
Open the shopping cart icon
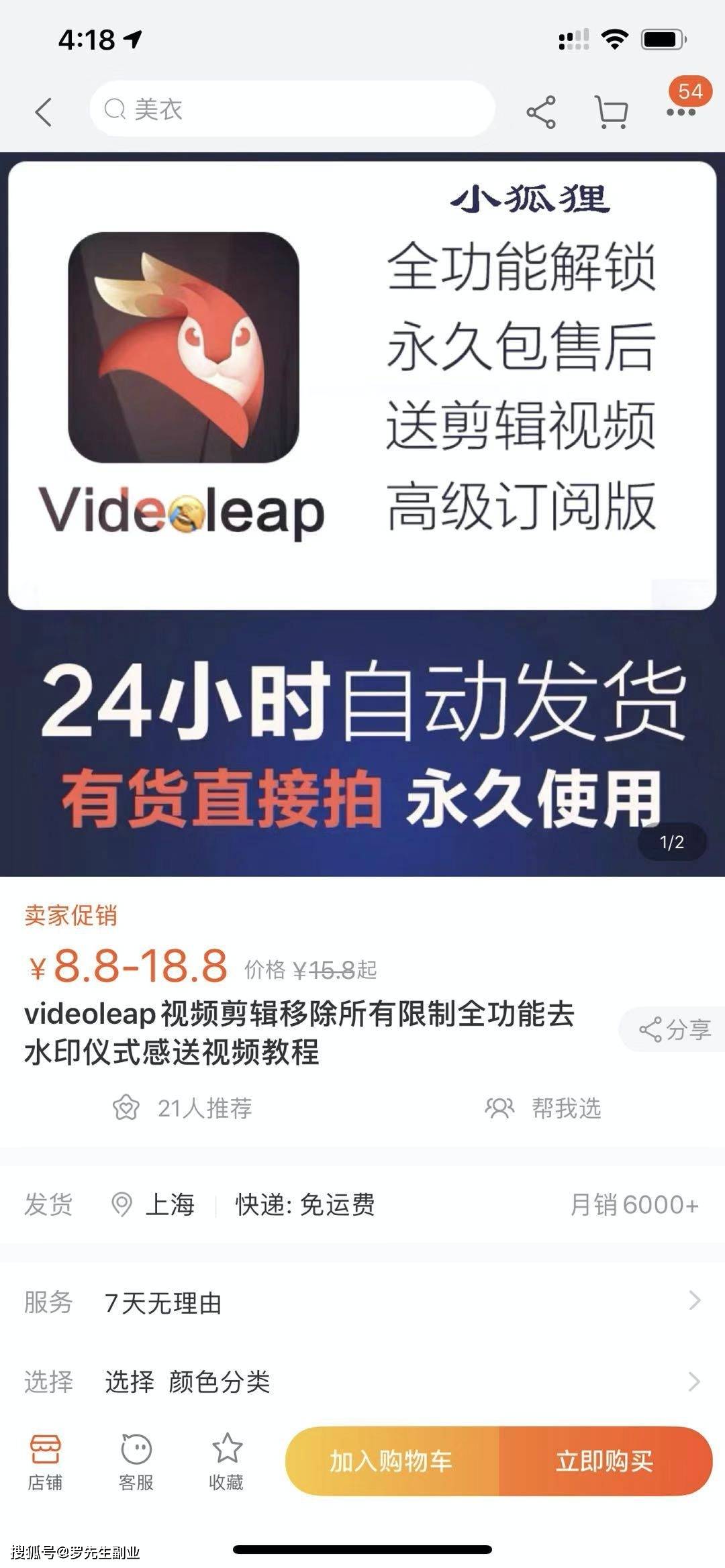point(611,111)
